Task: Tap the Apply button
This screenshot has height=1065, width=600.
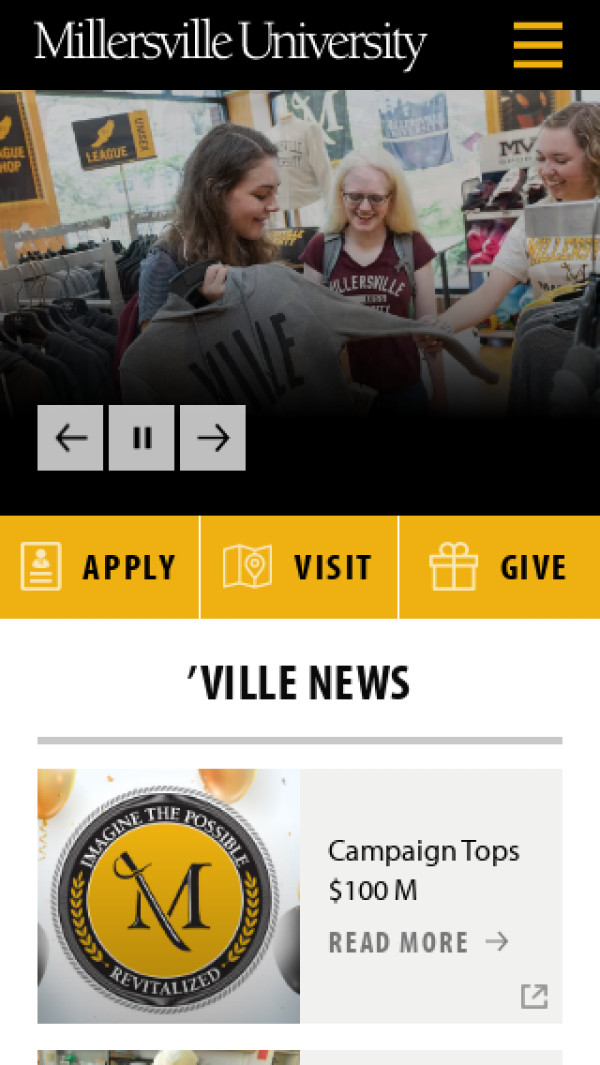Action: 99,567
